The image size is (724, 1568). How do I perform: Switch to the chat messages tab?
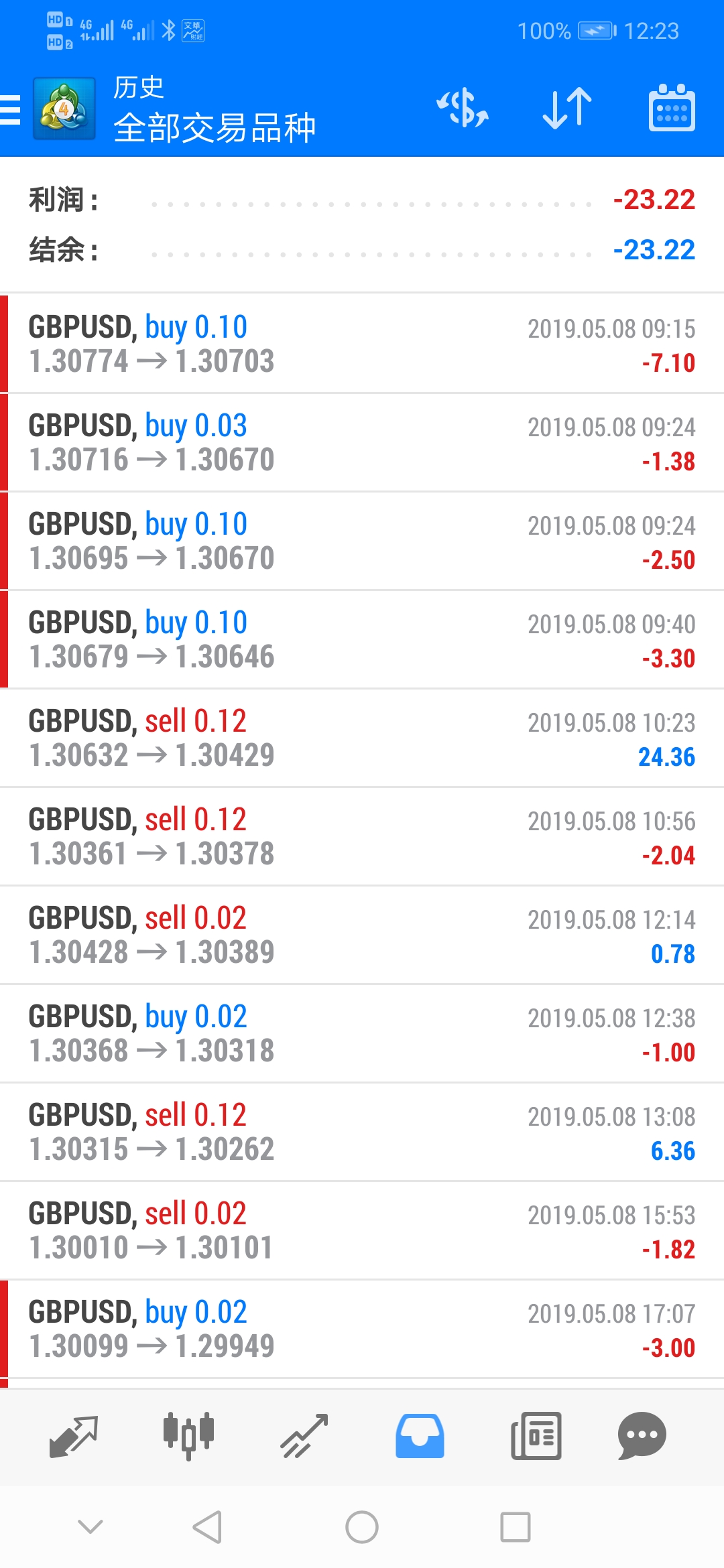point(642,1436)
